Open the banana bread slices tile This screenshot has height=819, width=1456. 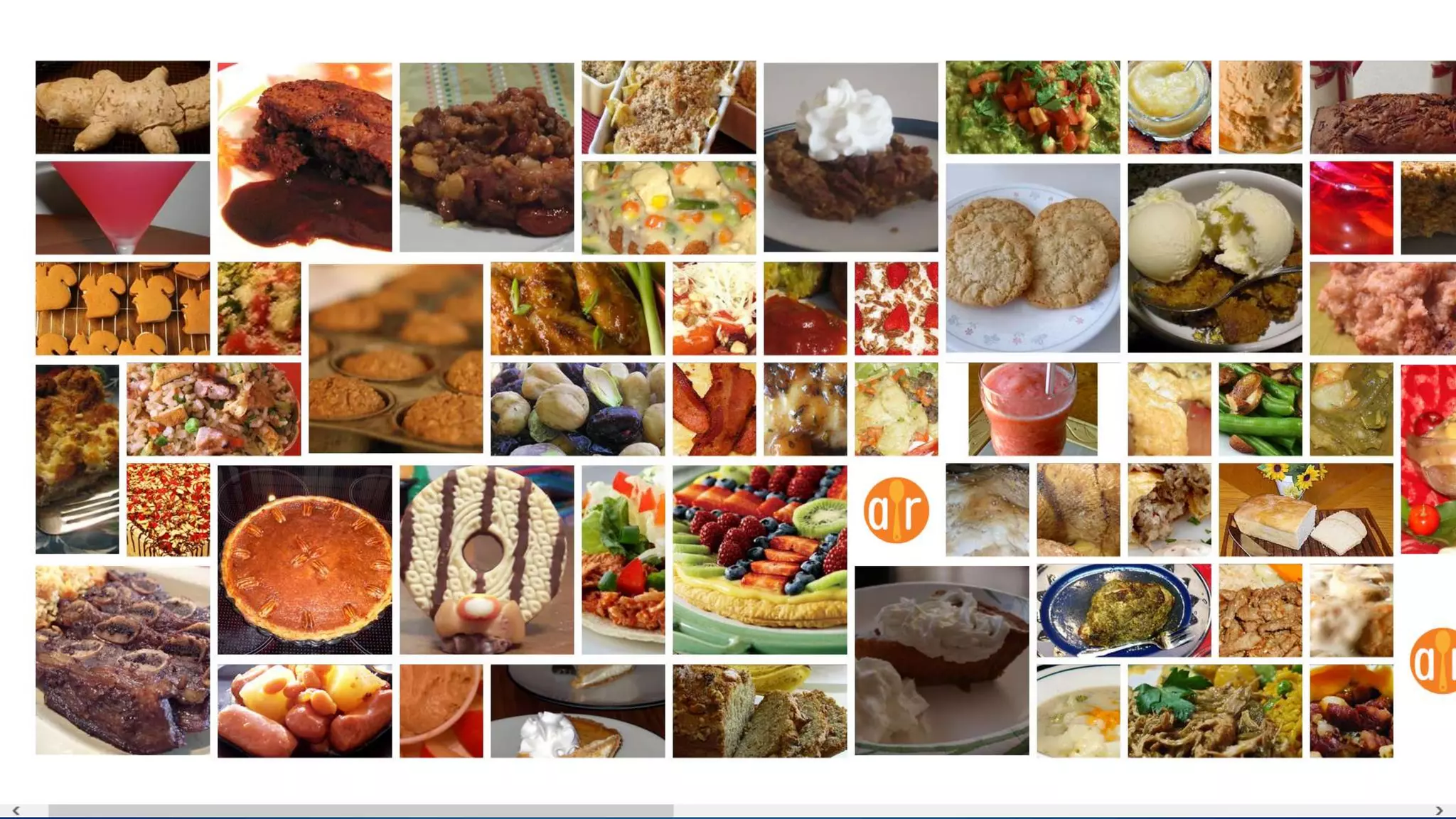pyautogui.click(x=759, y=711)
